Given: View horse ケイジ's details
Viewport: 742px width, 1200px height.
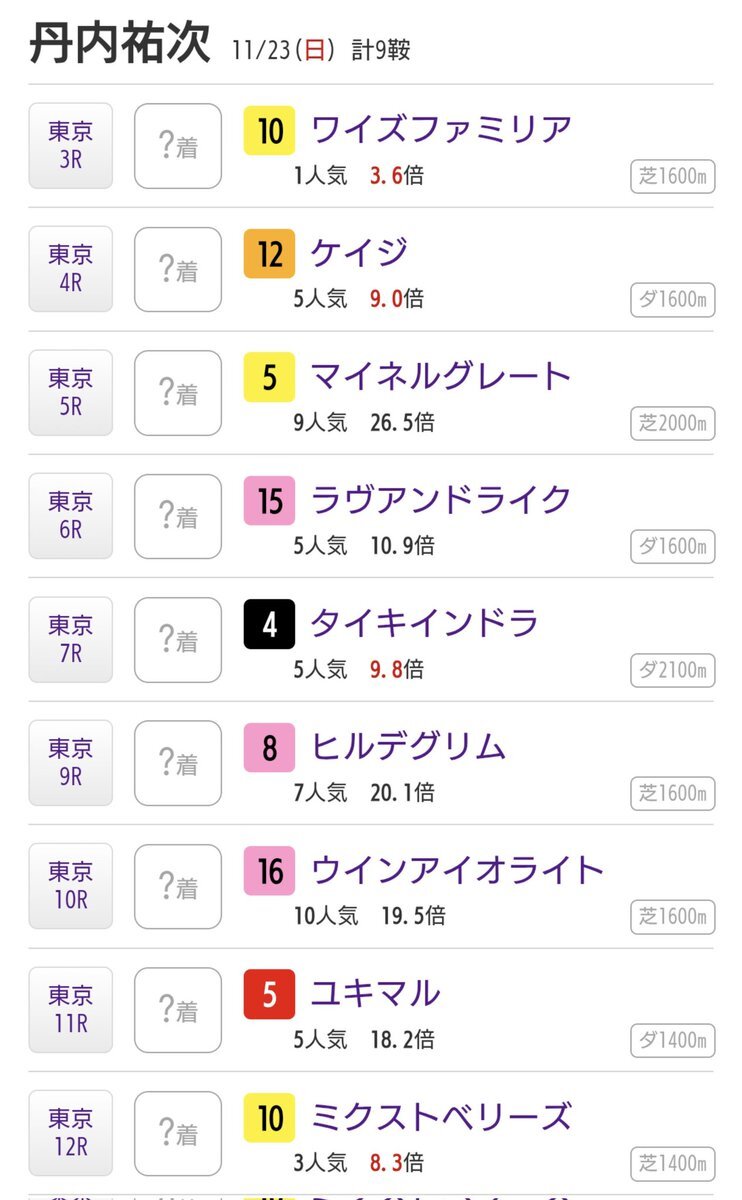Looking at the screenshot, I should click(x=359, y=253).
